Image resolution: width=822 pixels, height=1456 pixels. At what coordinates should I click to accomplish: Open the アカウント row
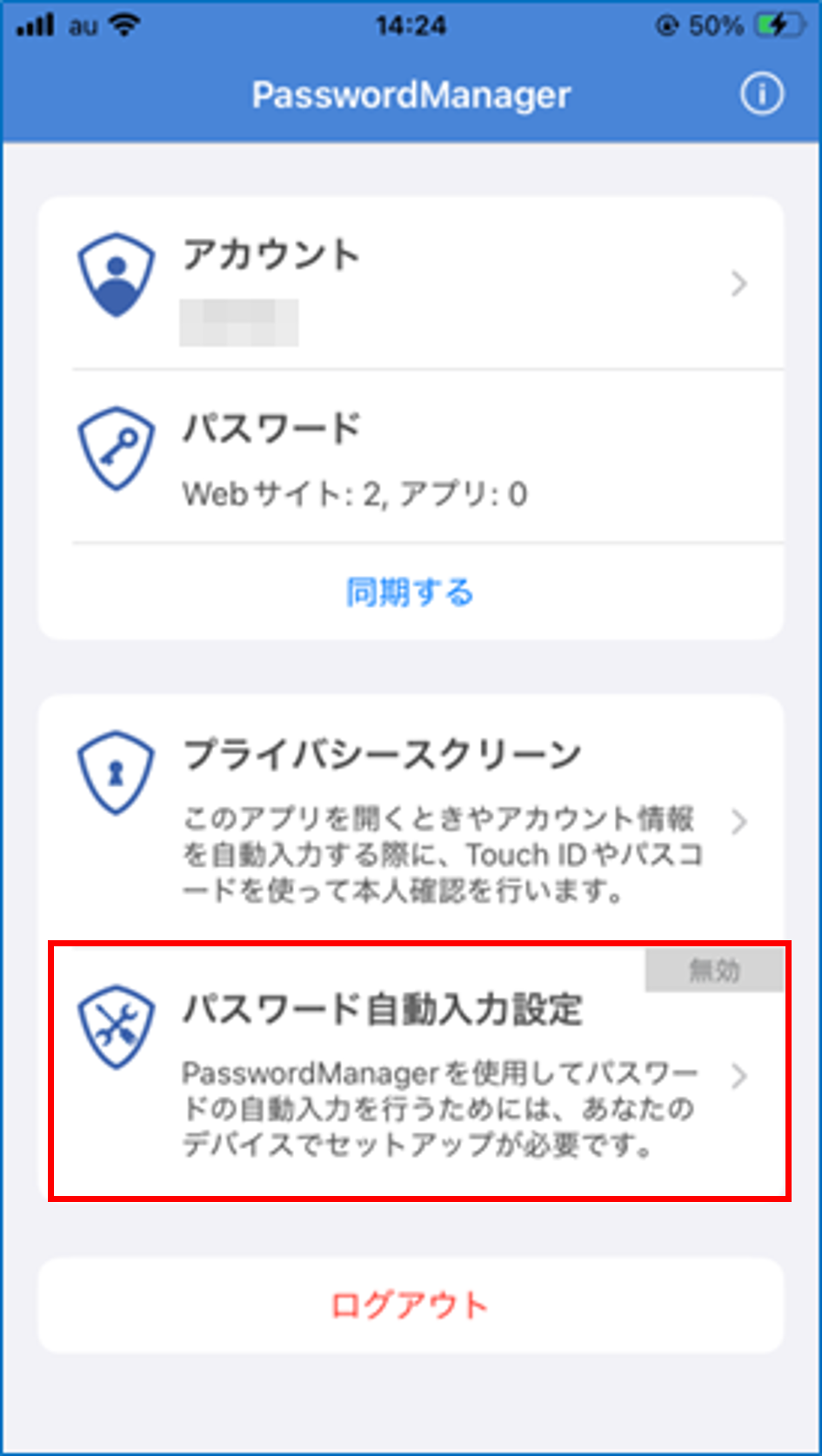click(x=411, y=284)
